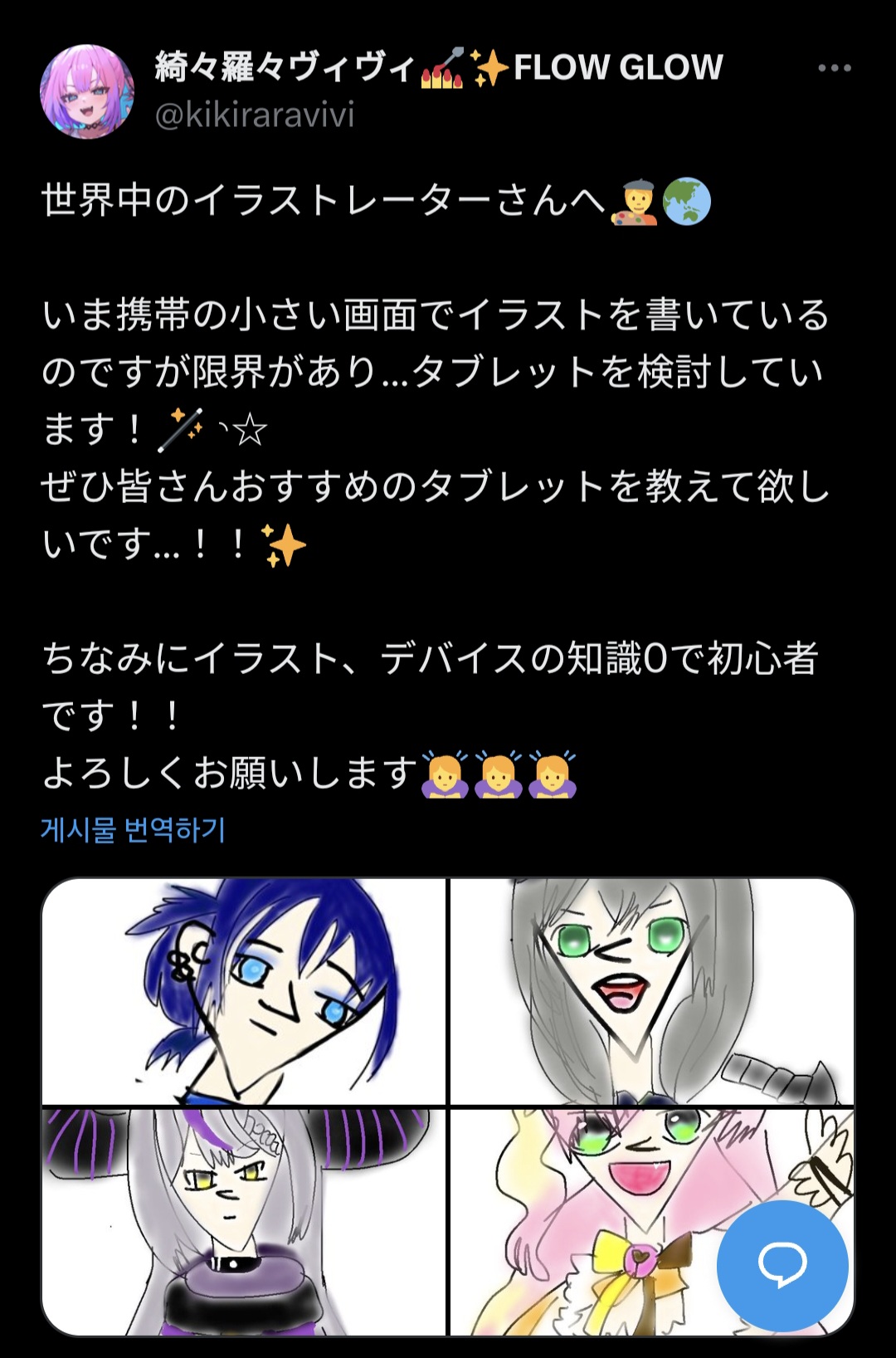Open the post's three-dot overflow menu
896x1358 pixels.
tap(834, 68)
